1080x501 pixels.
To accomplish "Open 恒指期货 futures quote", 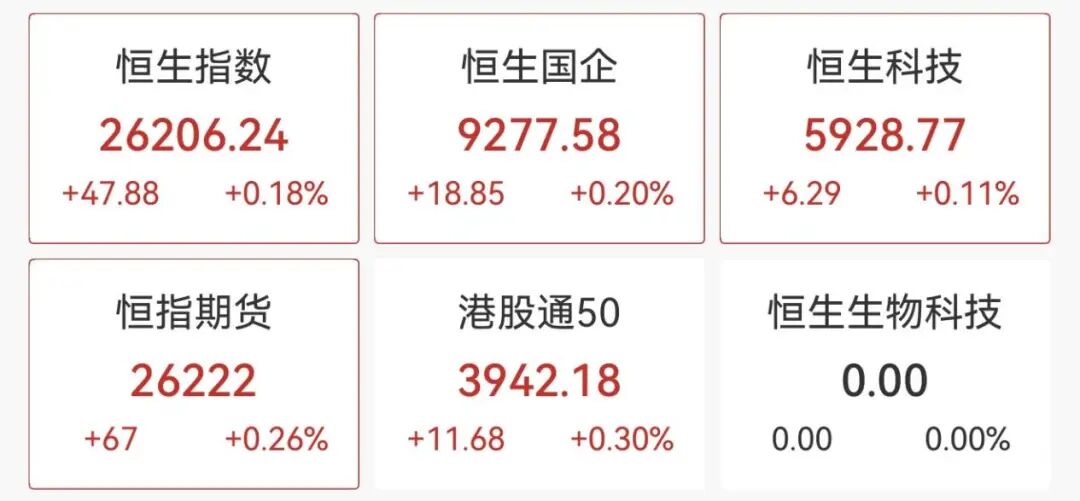I will pos(193,375).
